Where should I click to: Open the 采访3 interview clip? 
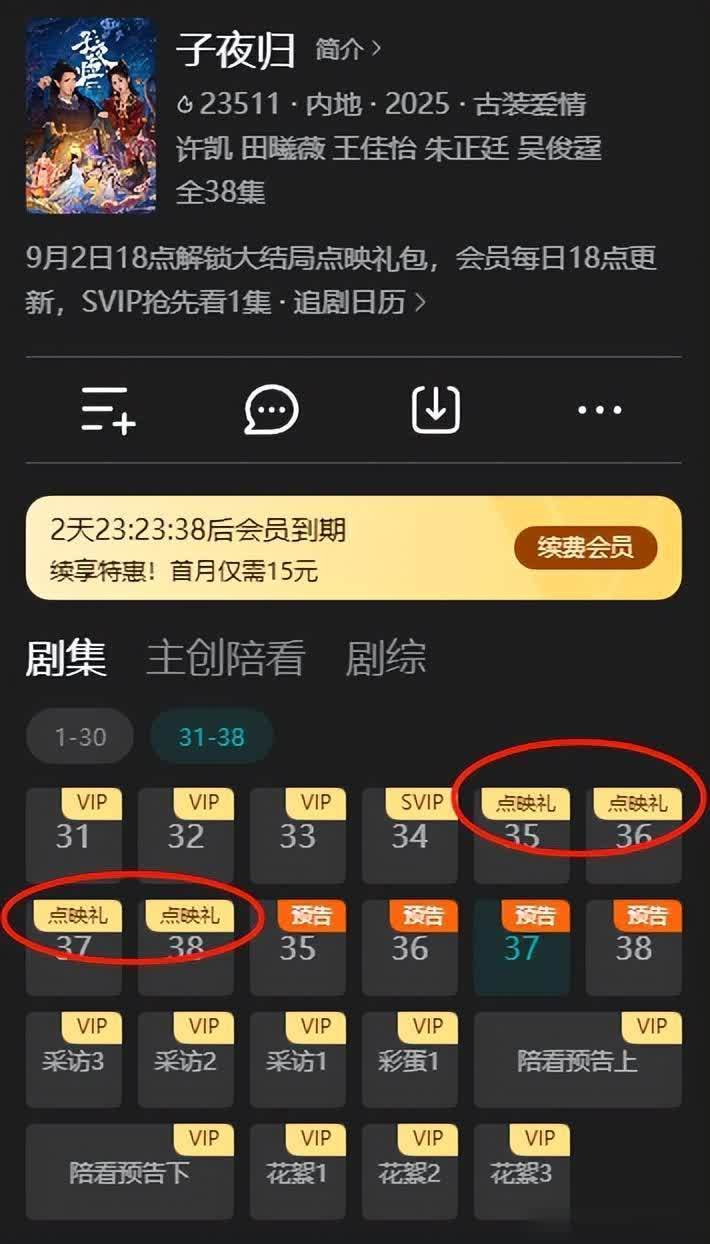74,1059
